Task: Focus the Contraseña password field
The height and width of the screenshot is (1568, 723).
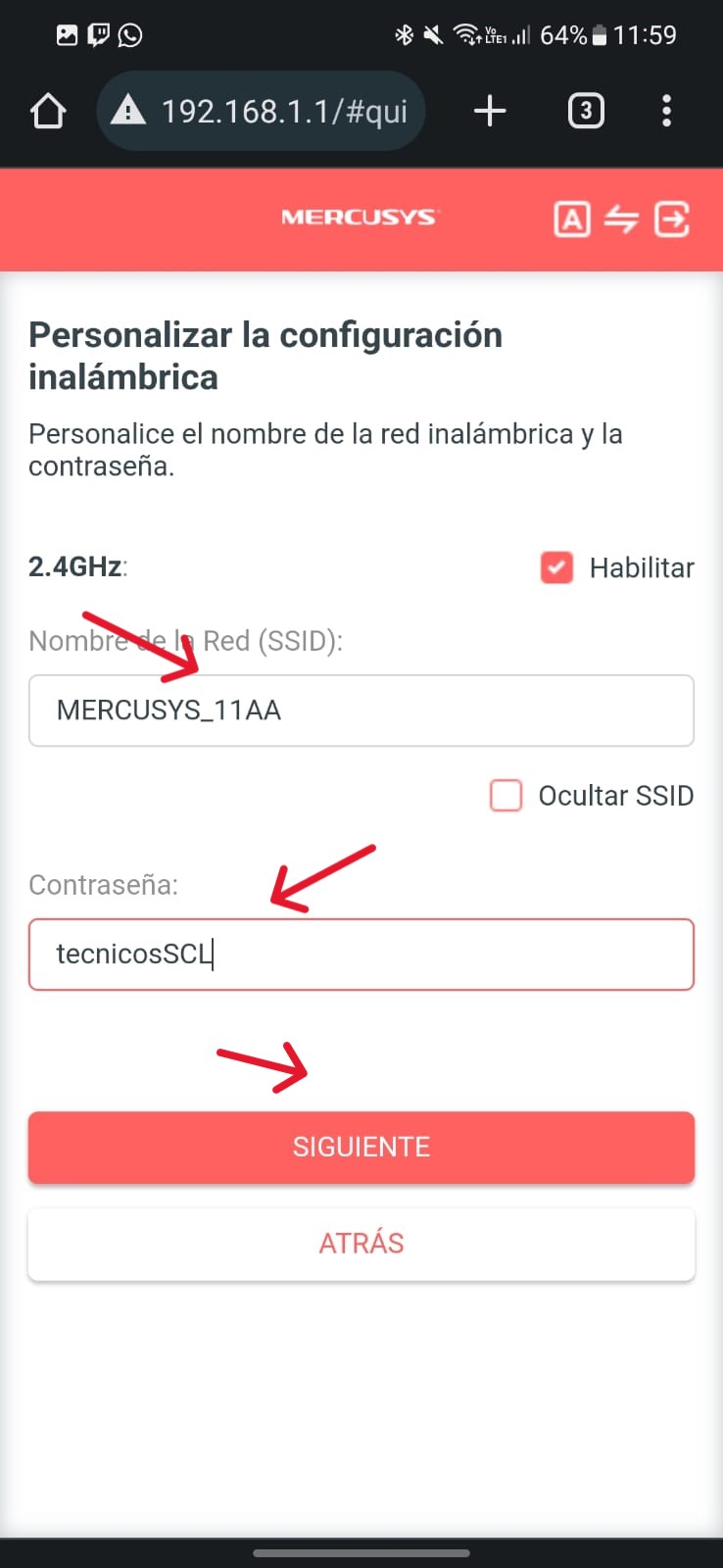Action: click(x=361, y=954)
